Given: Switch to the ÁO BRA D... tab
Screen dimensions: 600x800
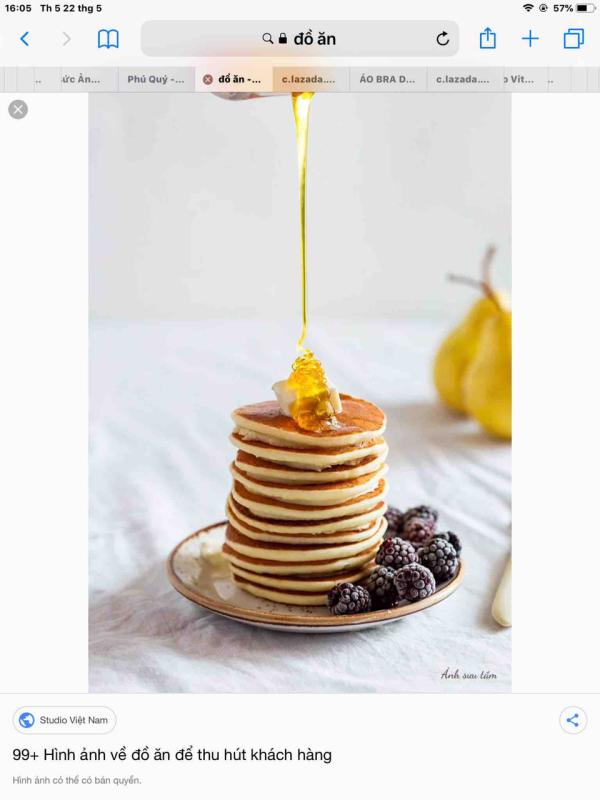Looking at the screenshot, I should (x=387, y=79).
